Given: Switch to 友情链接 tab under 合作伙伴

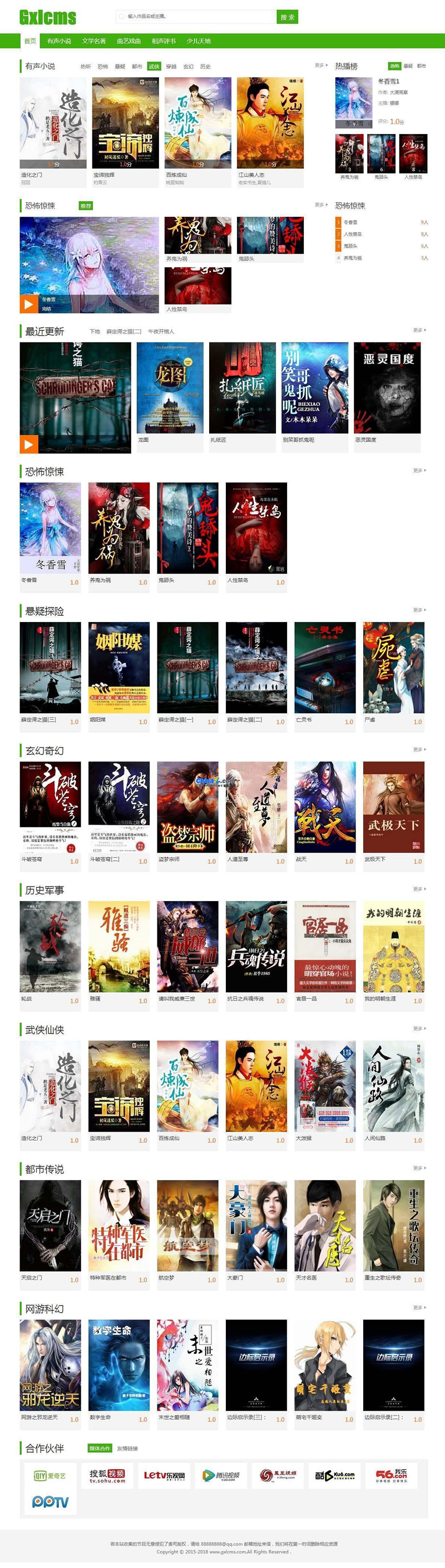Looking at the screenshot, I should coord(127,1448).
